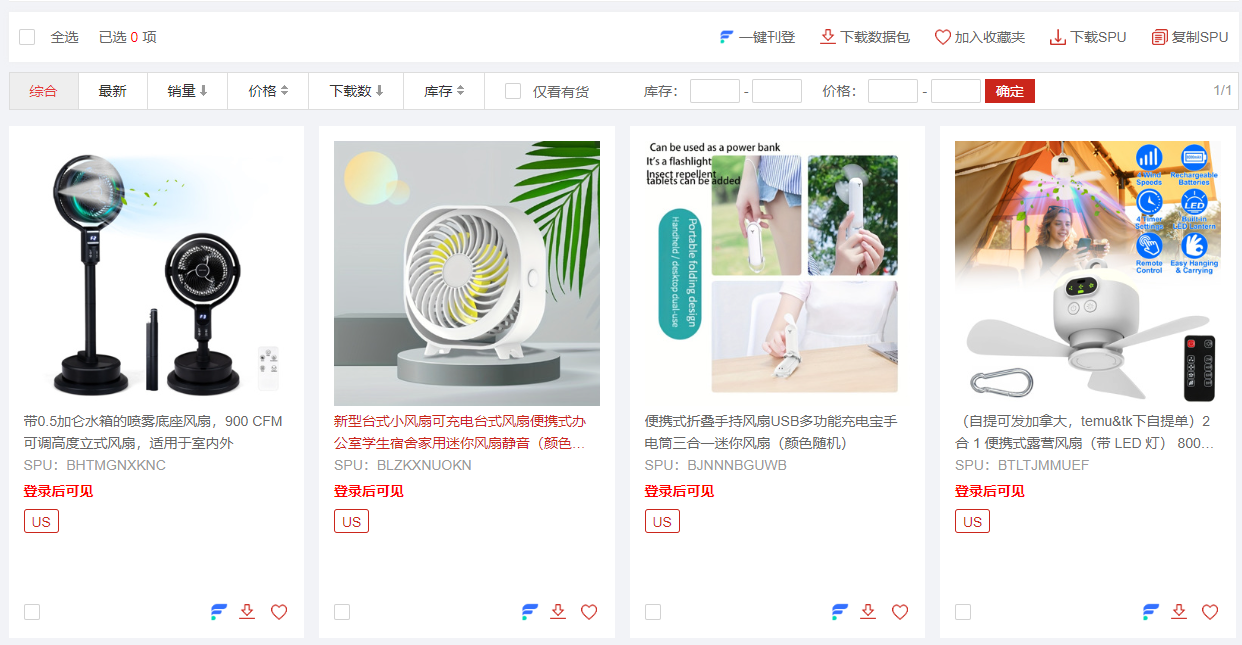Screen dimensions: 1242x645
Task: Tap 复制SPU to copy SPU codes
Action: tap(1190, 37)
